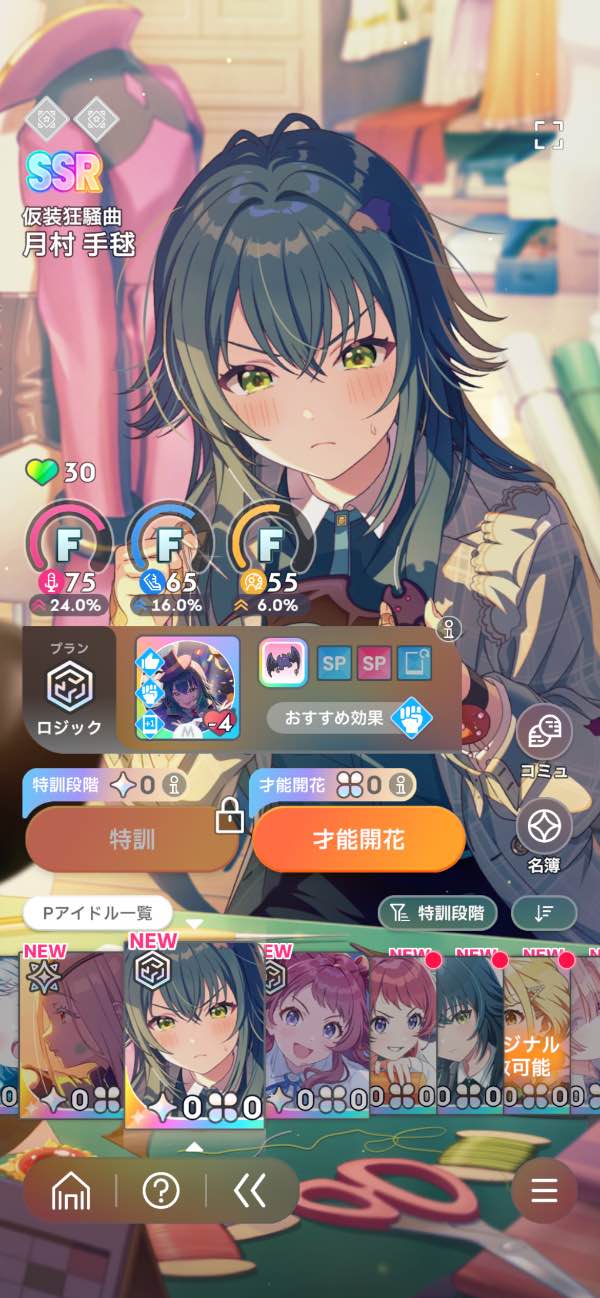Tap the locked 特訓 button
Viewport: 600px width, 1298px height.
click(x=132, y=838)
